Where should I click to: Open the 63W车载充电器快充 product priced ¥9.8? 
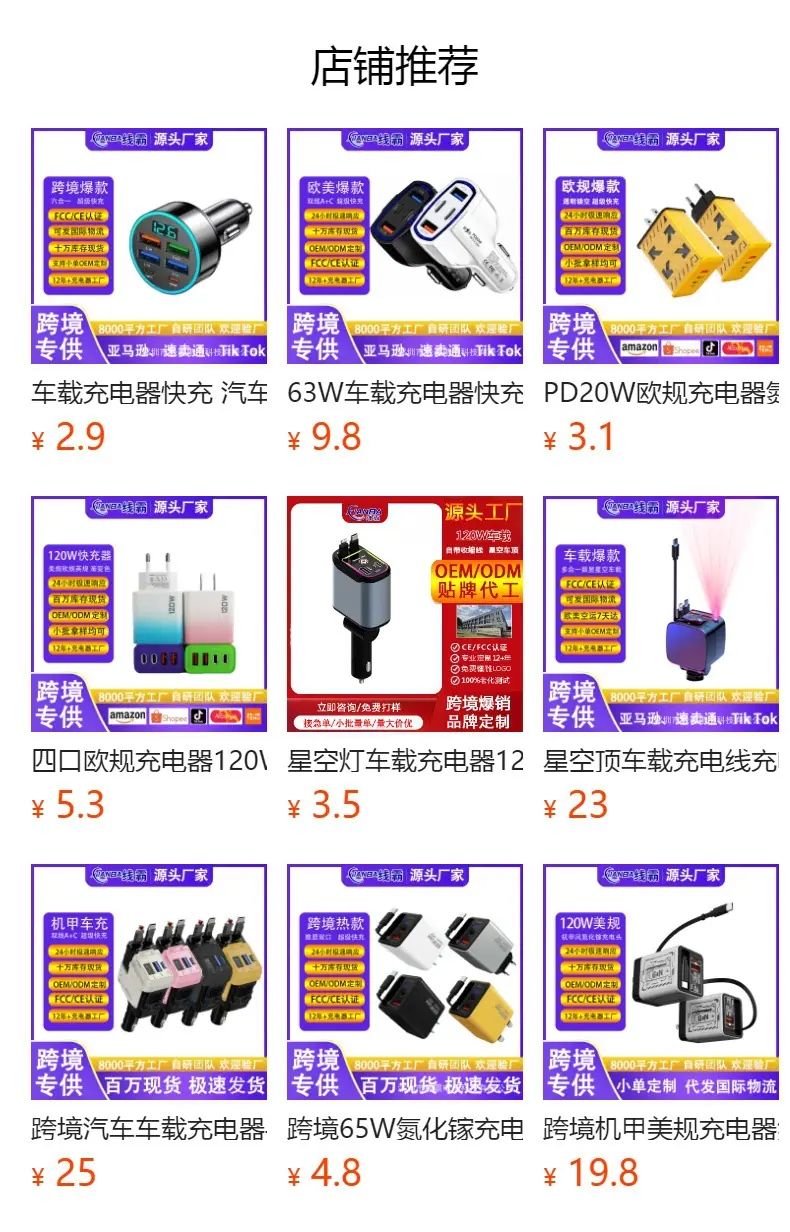click(x=405, y=292)
